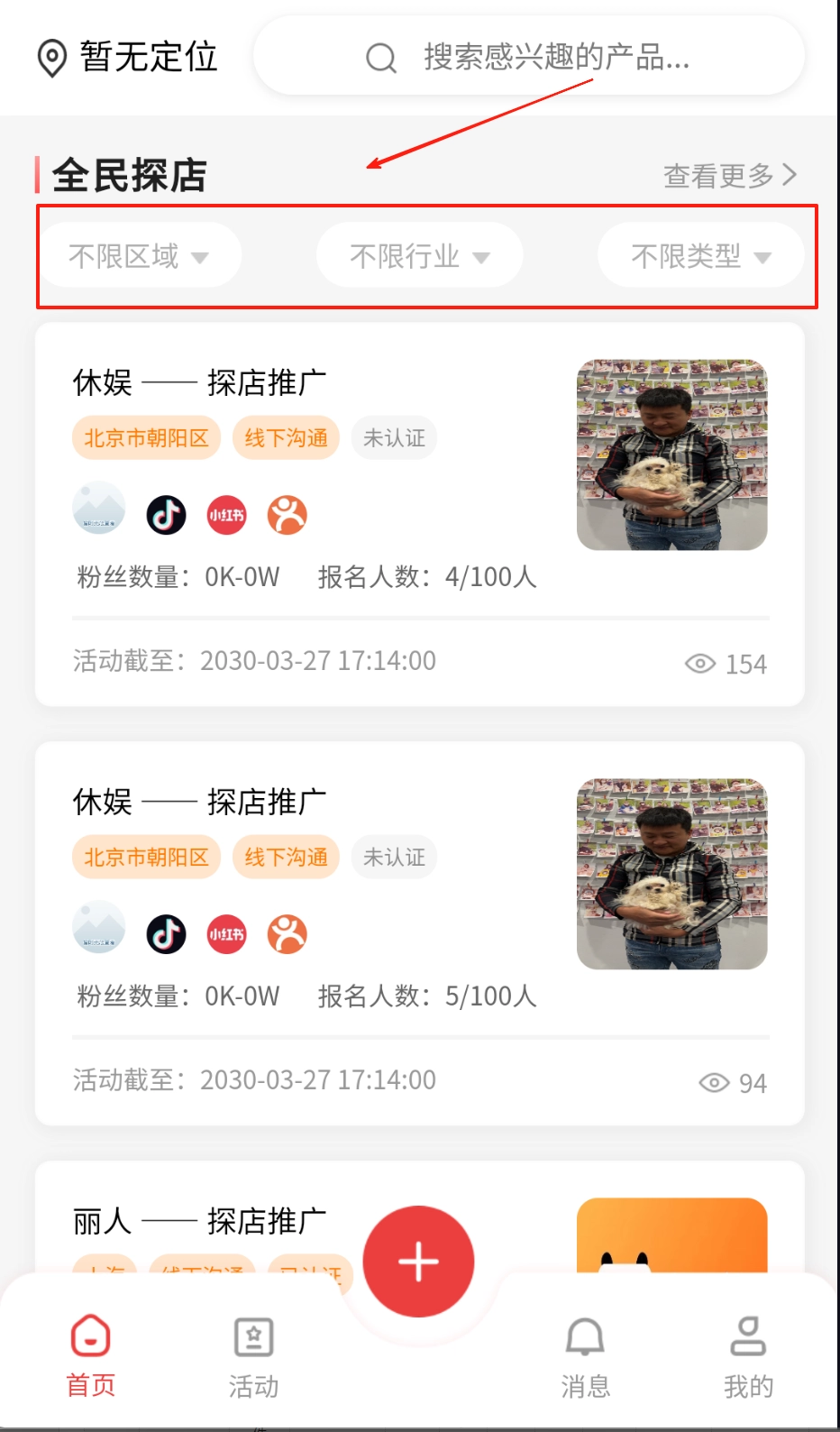Switch to the 活动 tab
Screen dimensions: 840x1432
(x=253, y=1356)
